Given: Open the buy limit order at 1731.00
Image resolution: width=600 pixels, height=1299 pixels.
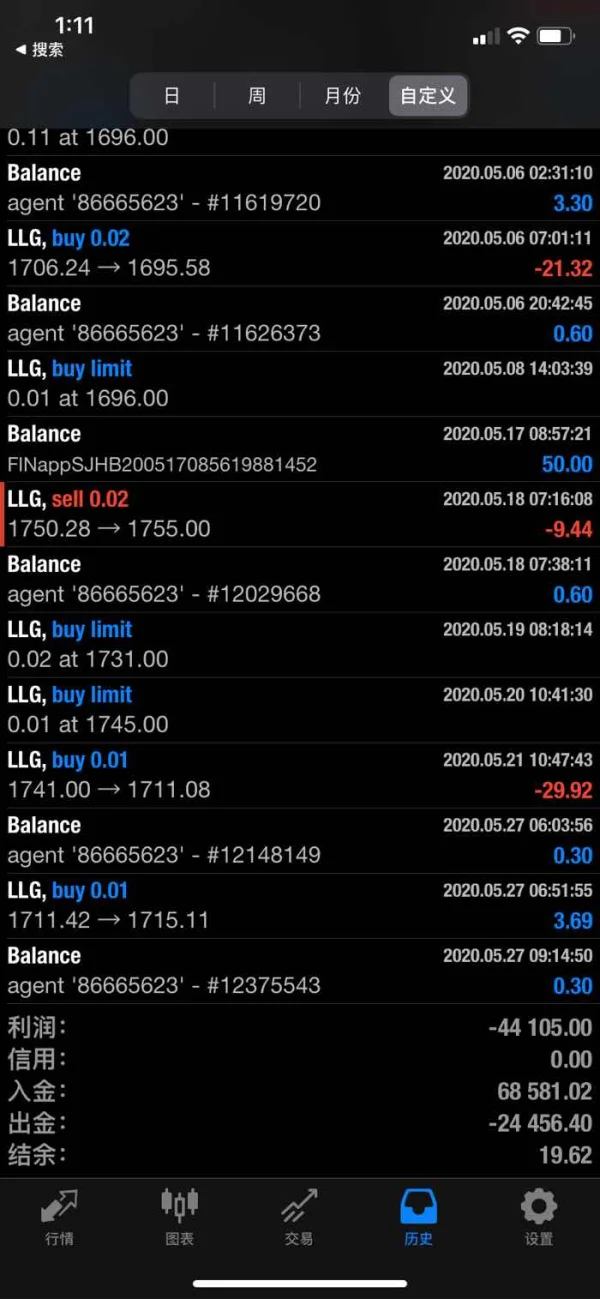Looking at the screenshot, I should coord(300,645).
